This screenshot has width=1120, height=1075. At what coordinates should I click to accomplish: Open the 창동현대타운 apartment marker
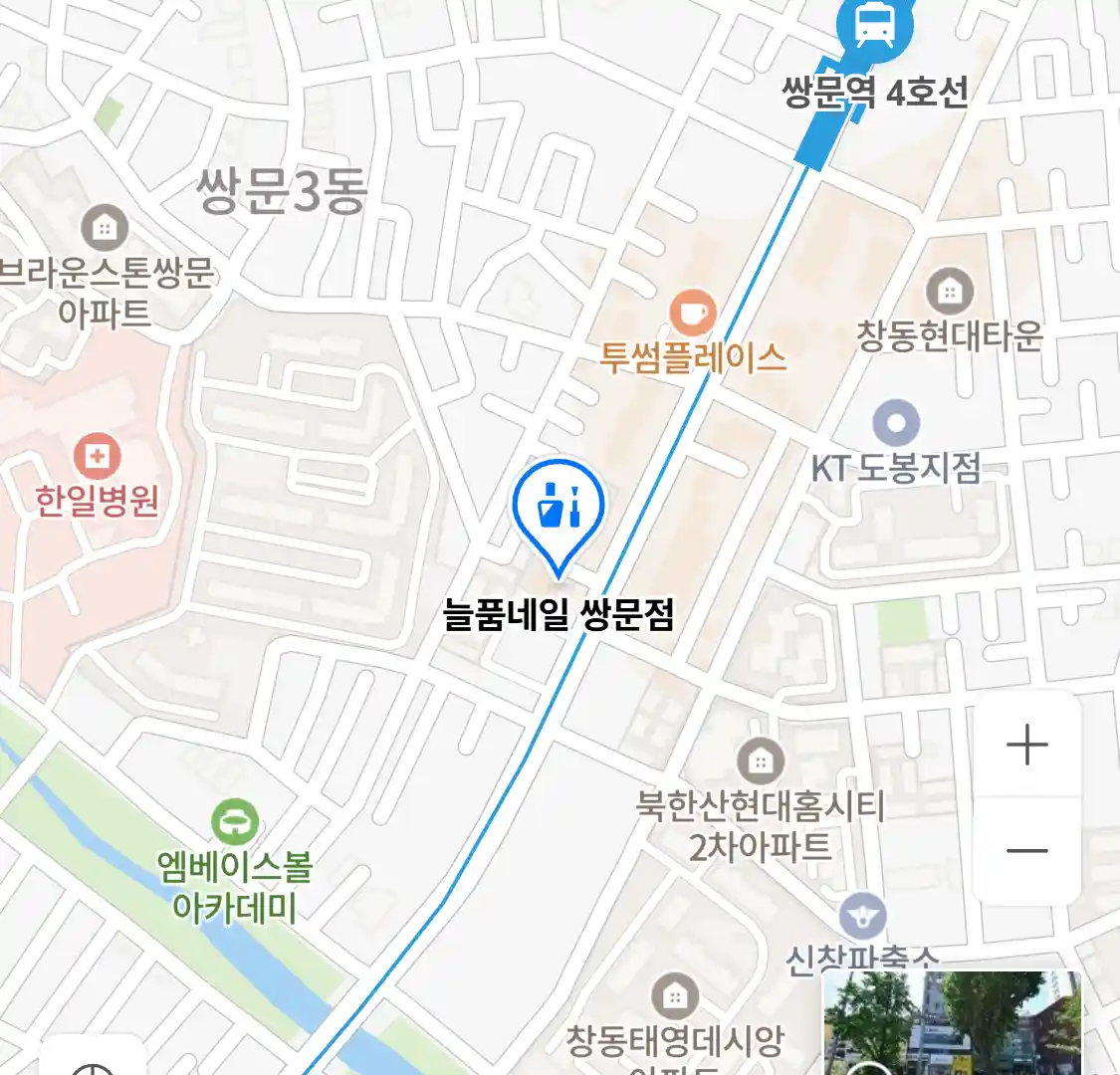(x=950, y=292)
